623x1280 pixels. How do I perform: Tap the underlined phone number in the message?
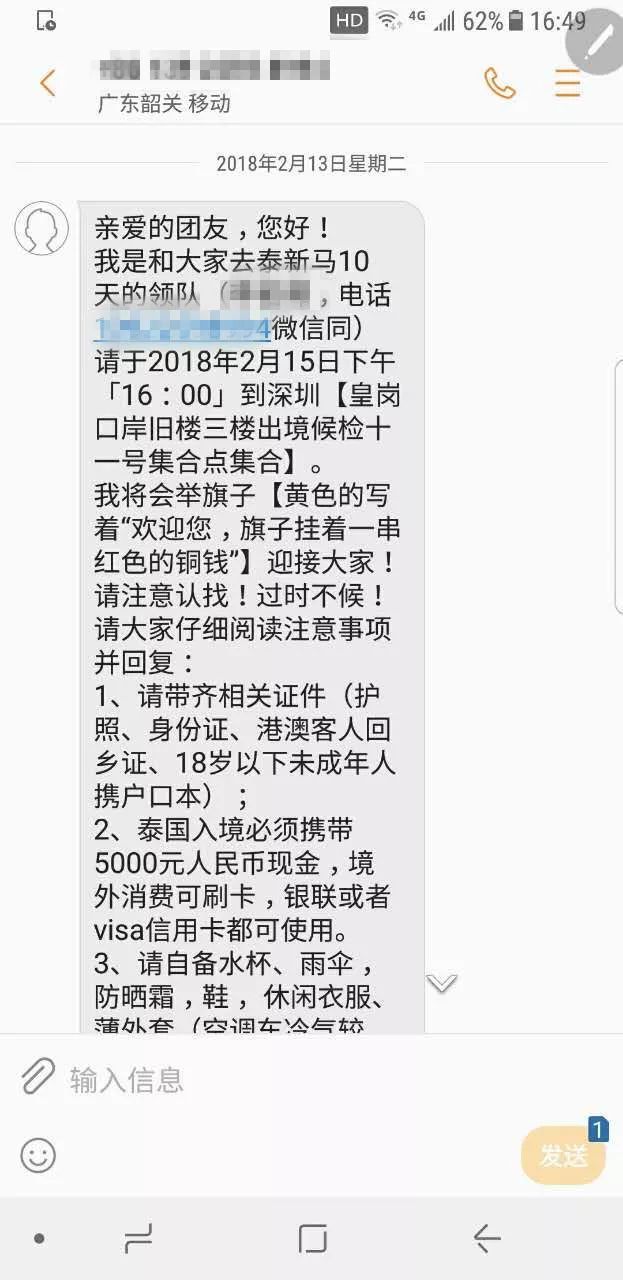(x=182, y=328)
